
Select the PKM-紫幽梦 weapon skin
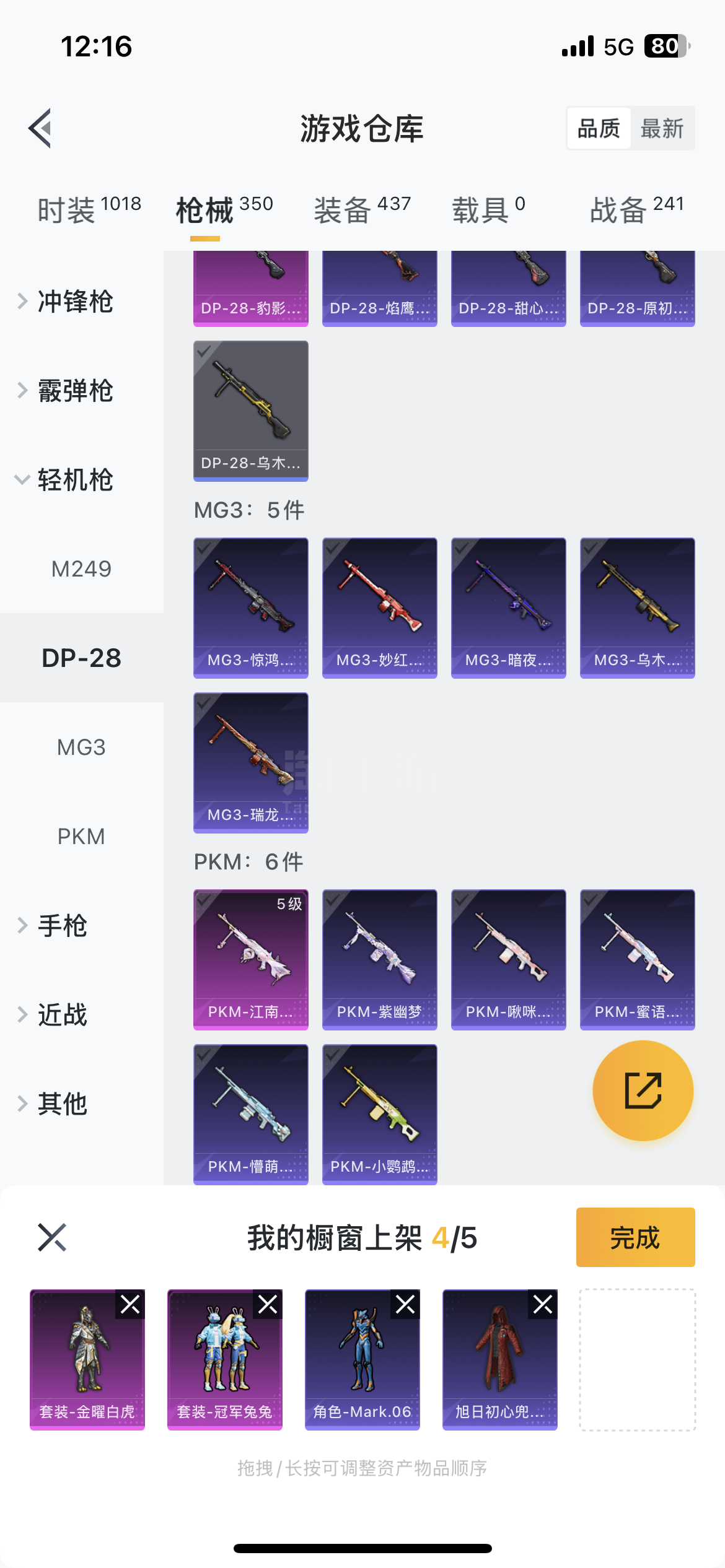pyautogui.click(x=380, y=960)
